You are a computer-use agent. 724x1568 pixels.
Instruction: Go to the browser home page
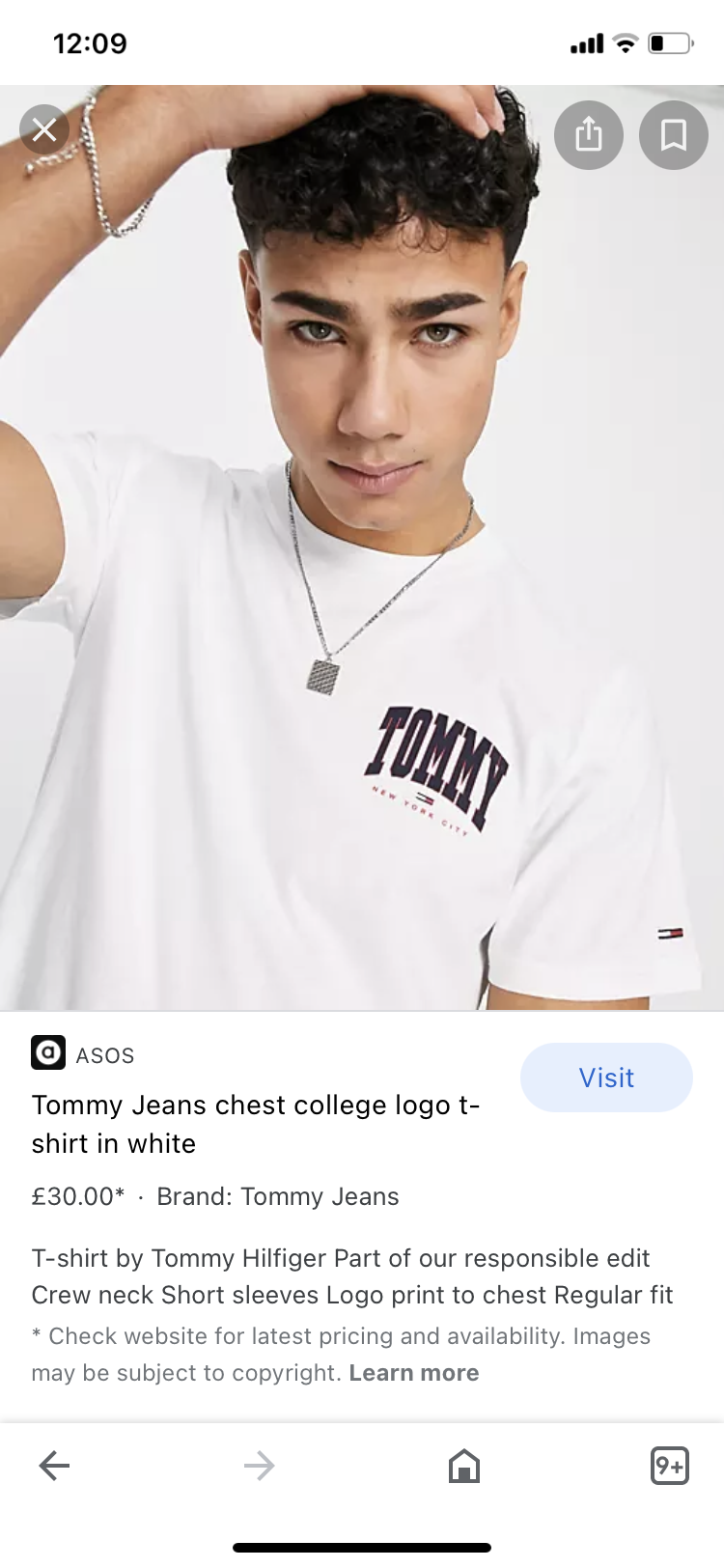click(464, 1466)
